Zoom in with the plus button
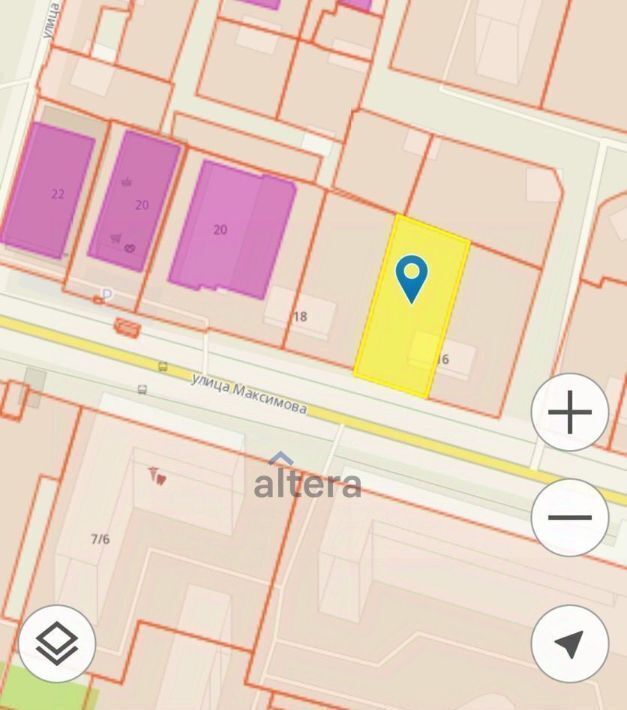This screenshot has height=710, width=627. (x=570, y=412)
